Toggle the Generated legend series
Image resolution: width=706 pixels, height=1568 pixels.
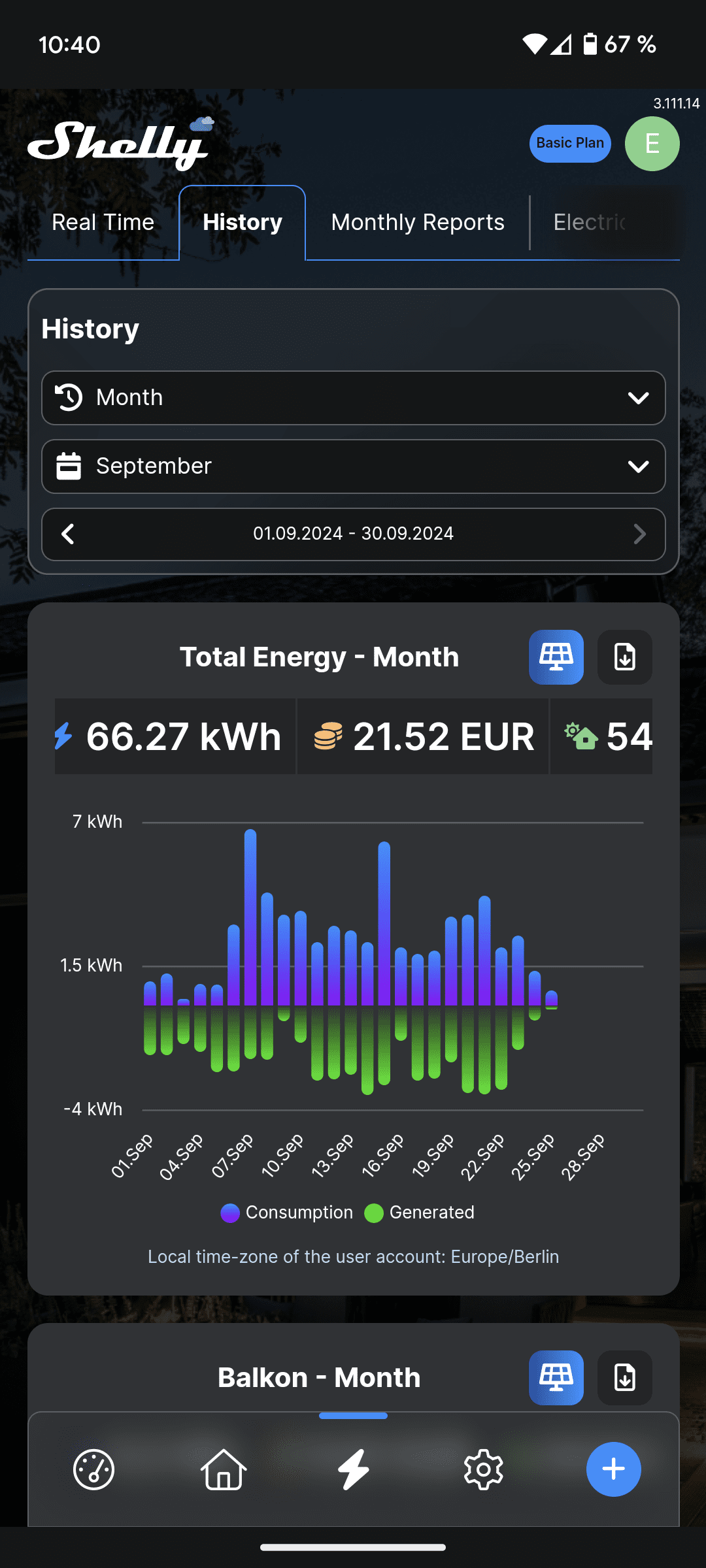coord(420,1213)
